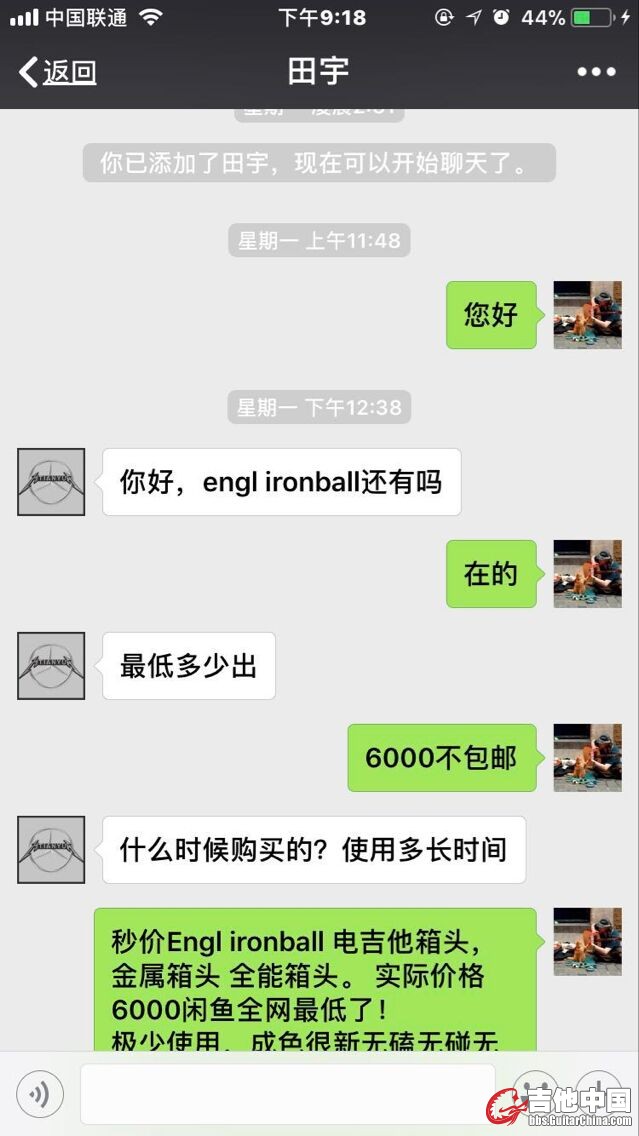Open the three-dot chat info menu
The width and height of the screenshot is (639, 1136).
point(596,72)
